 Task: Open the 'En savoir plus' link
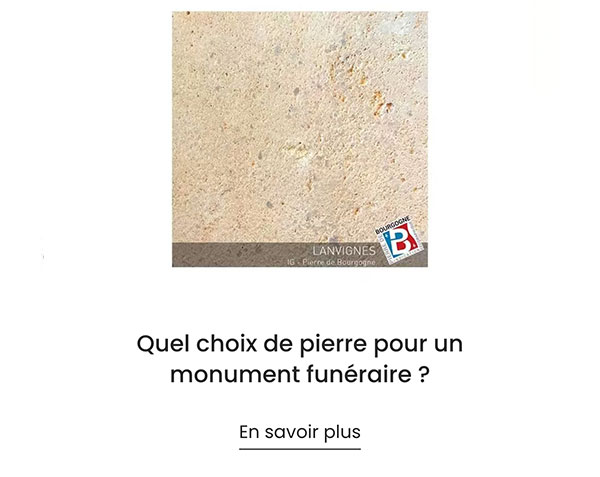pyautogui.click(x=299, y=433)
